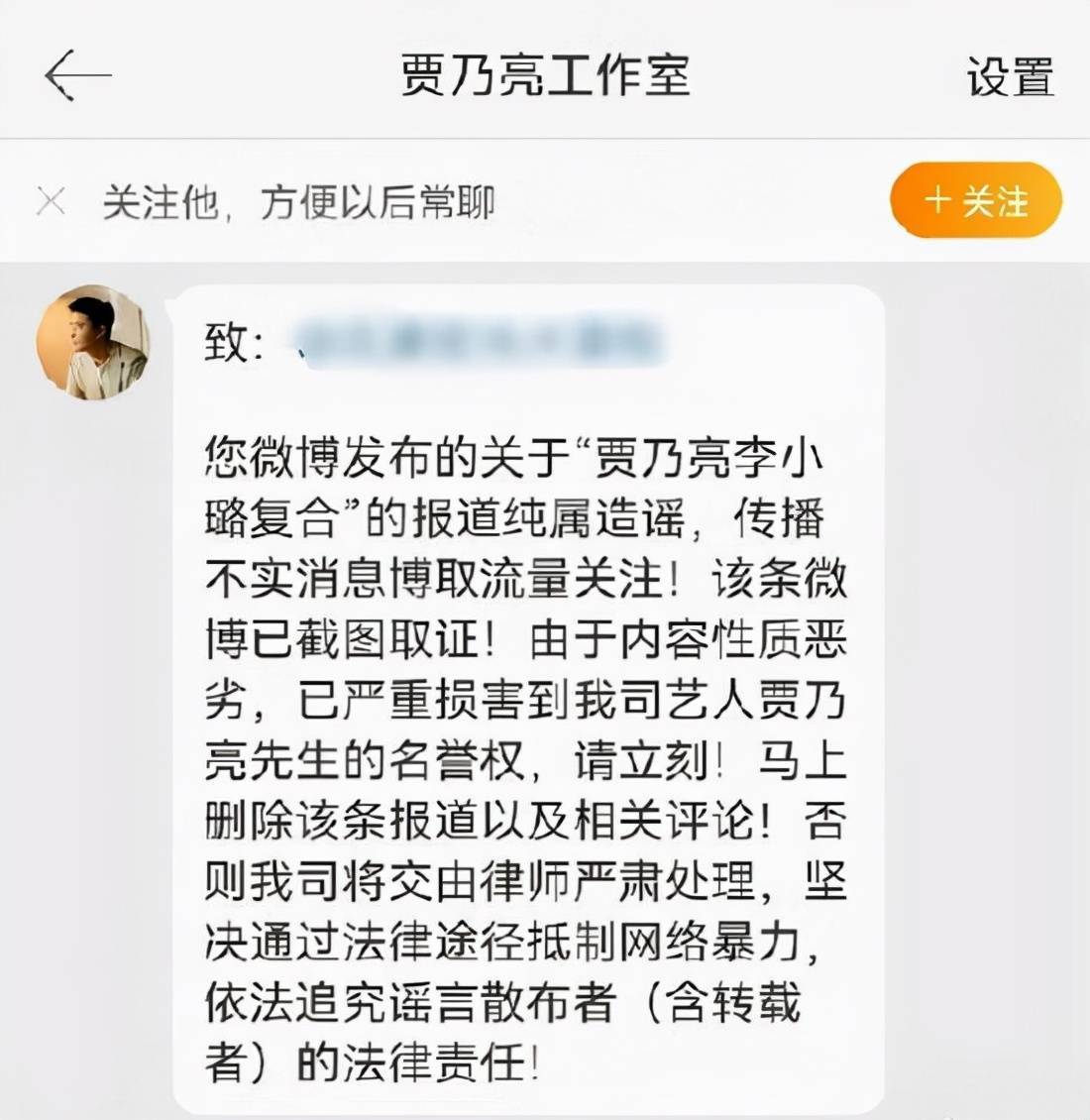Dismiss the follow suggestion banner

coord(51,202)
